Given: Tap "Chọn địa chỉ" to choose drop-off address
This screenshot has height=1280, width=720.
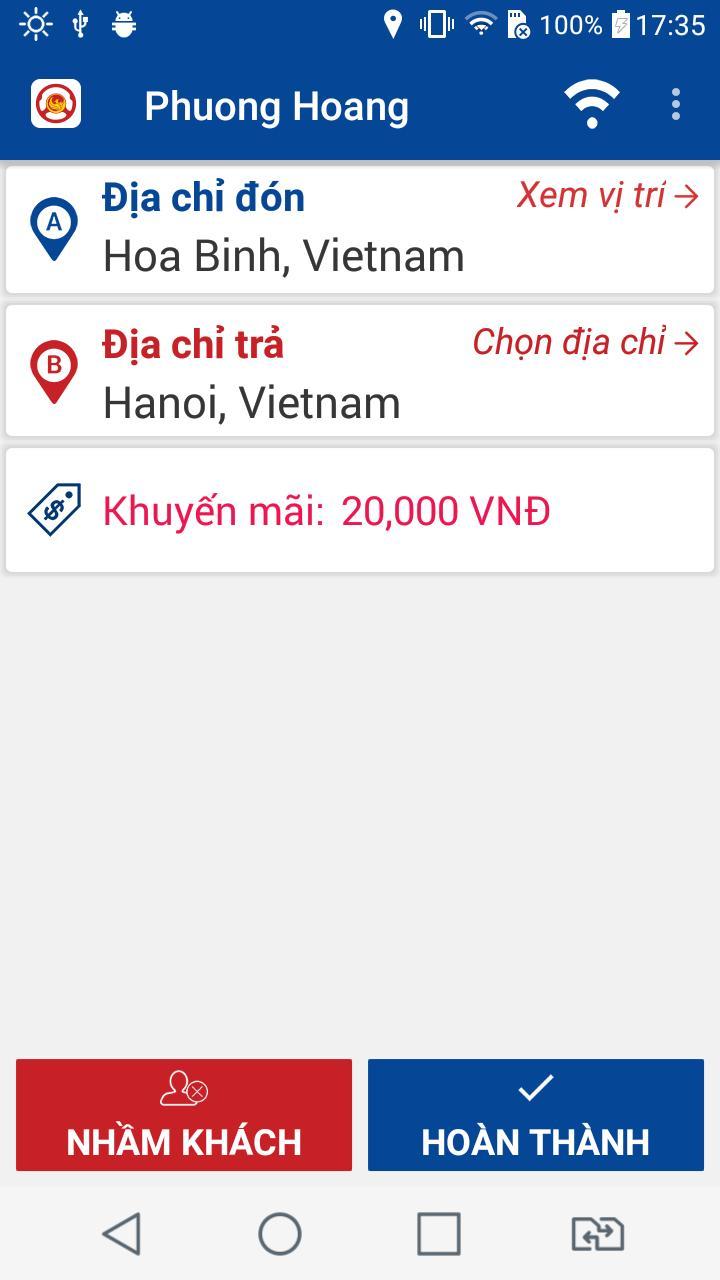Looking at the screenshot, I should coord(585,343).
